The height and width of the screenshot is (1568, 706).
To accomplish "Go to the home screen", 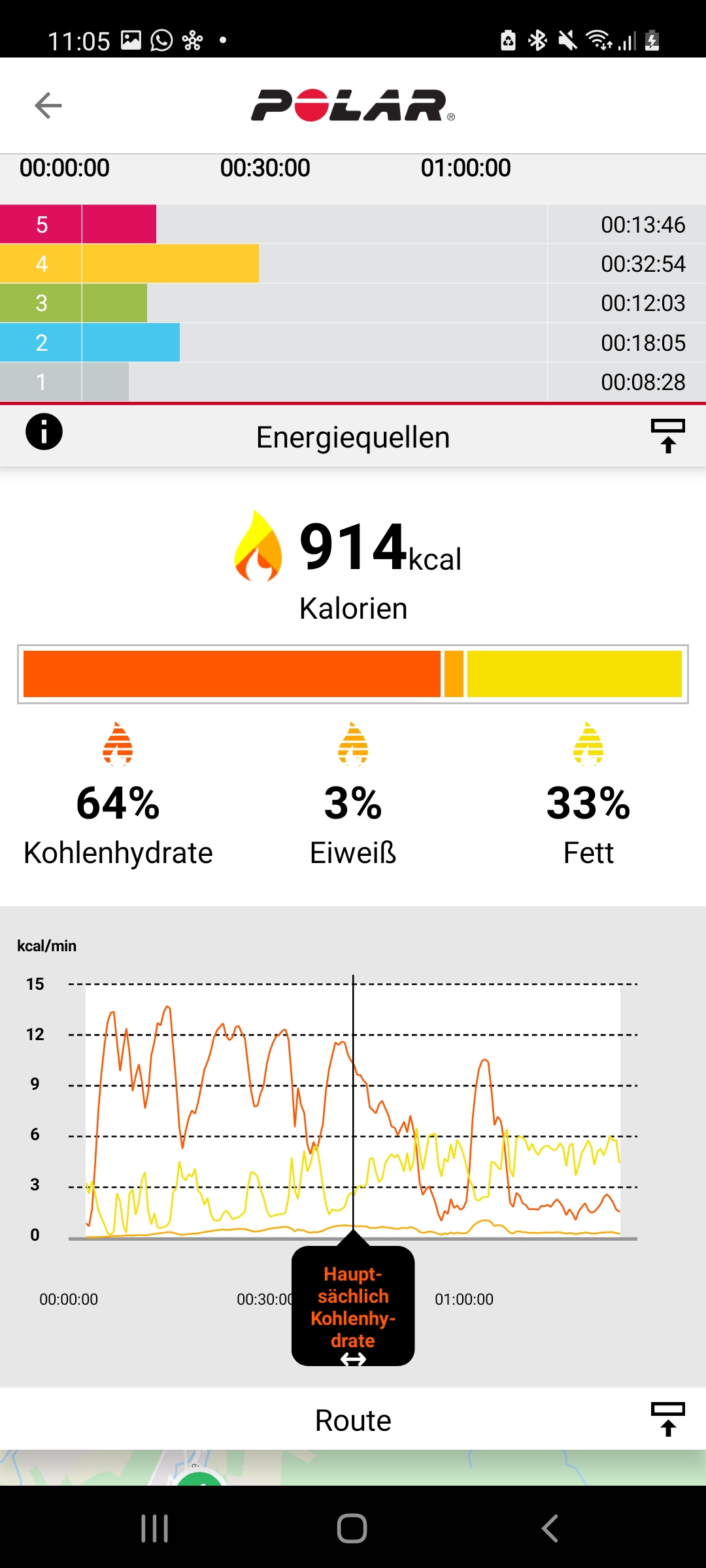I will (352, 1529).
